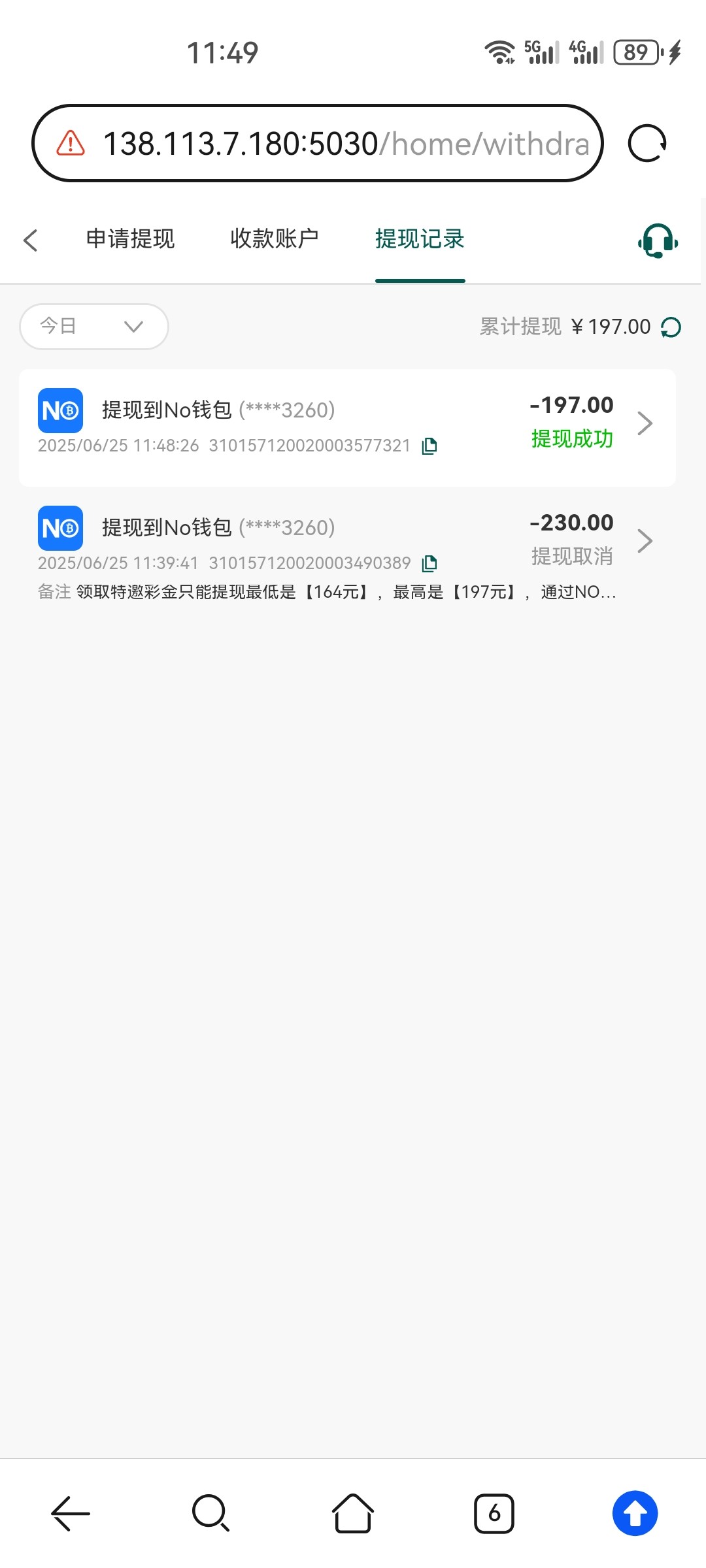Go to the browser home page
Screen dimensions: 706x1568
tap(353, 1512)
